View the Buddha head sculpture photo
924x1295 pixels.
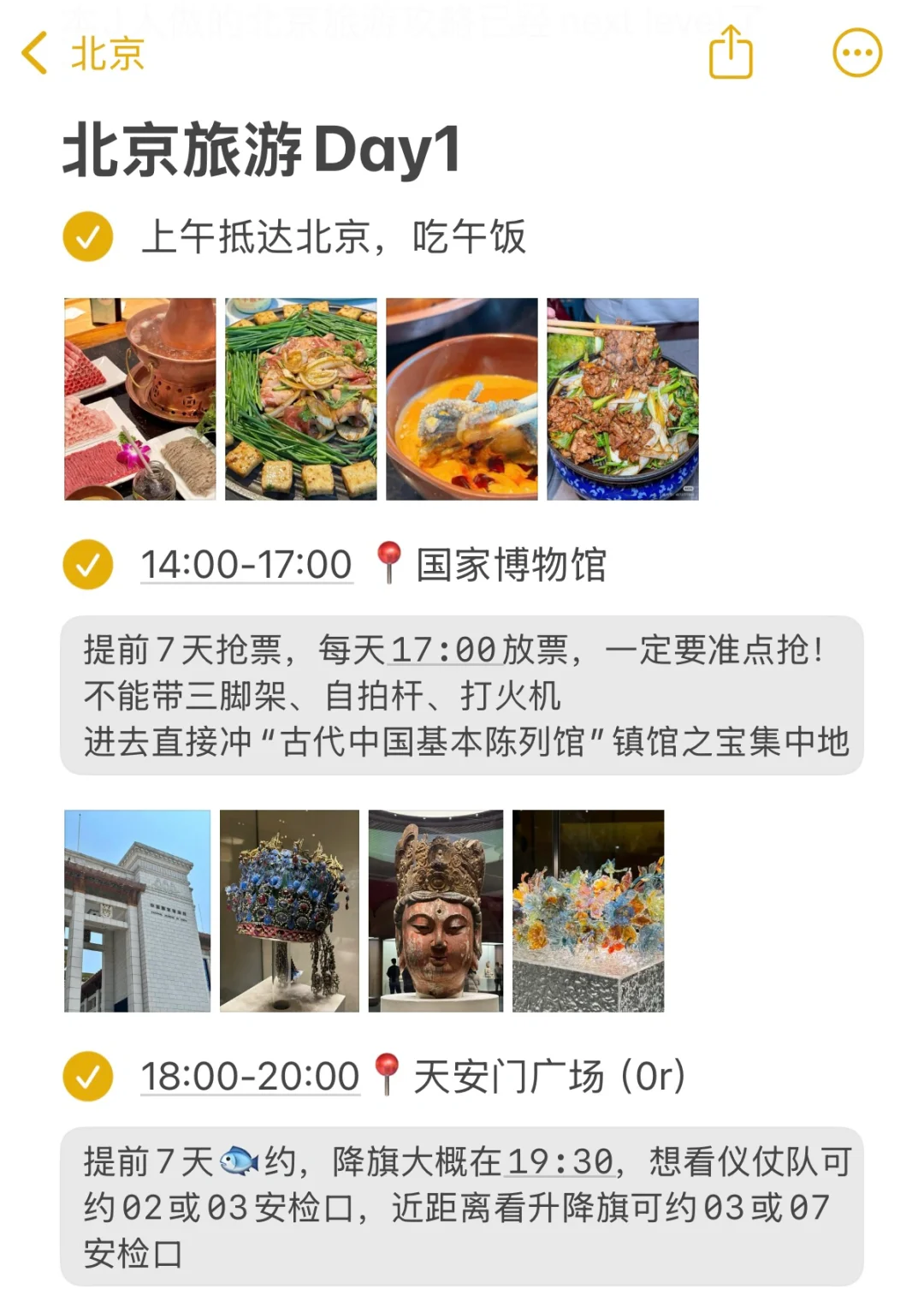[436, 911]
